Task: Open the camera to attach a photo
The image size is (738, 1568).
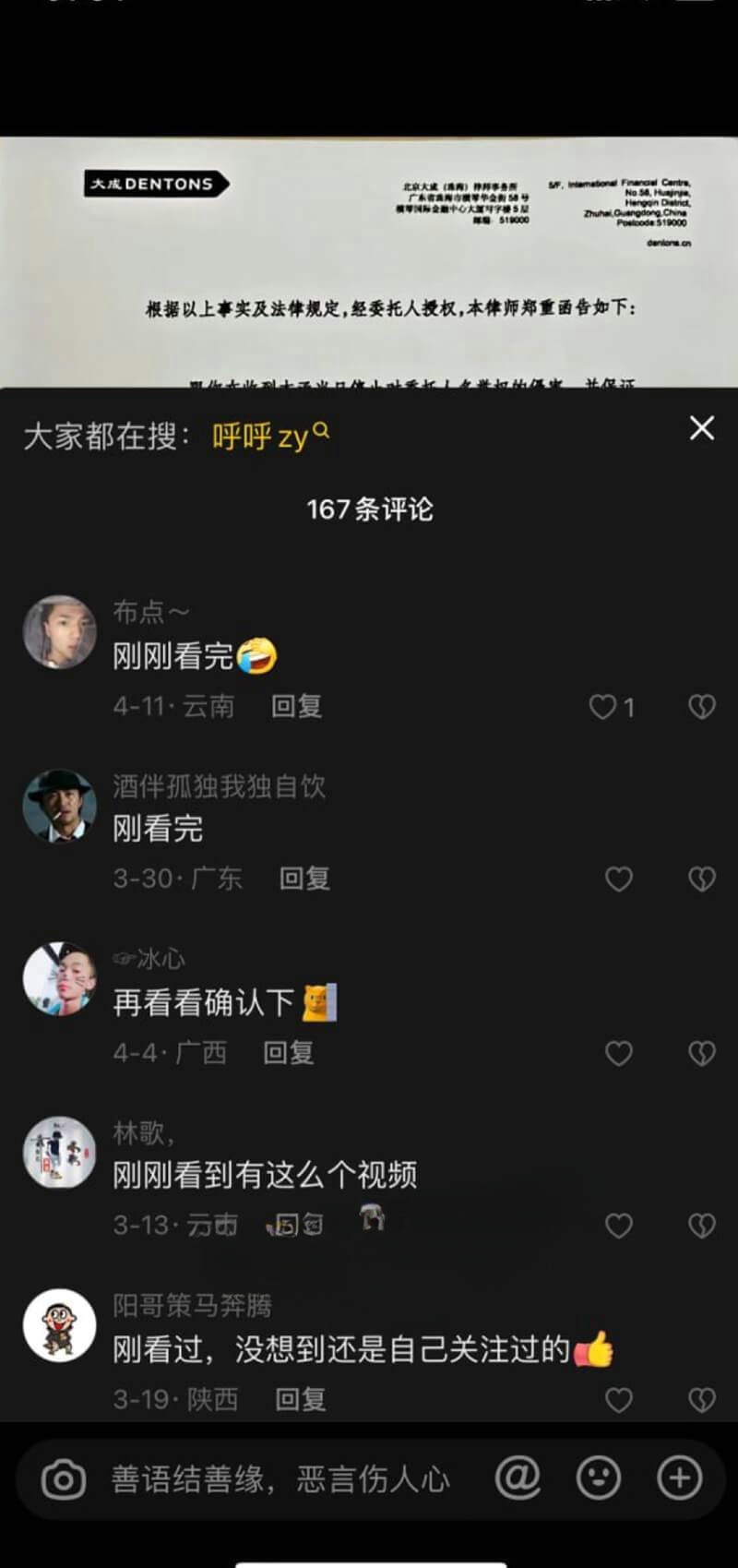Action: 64,1479
